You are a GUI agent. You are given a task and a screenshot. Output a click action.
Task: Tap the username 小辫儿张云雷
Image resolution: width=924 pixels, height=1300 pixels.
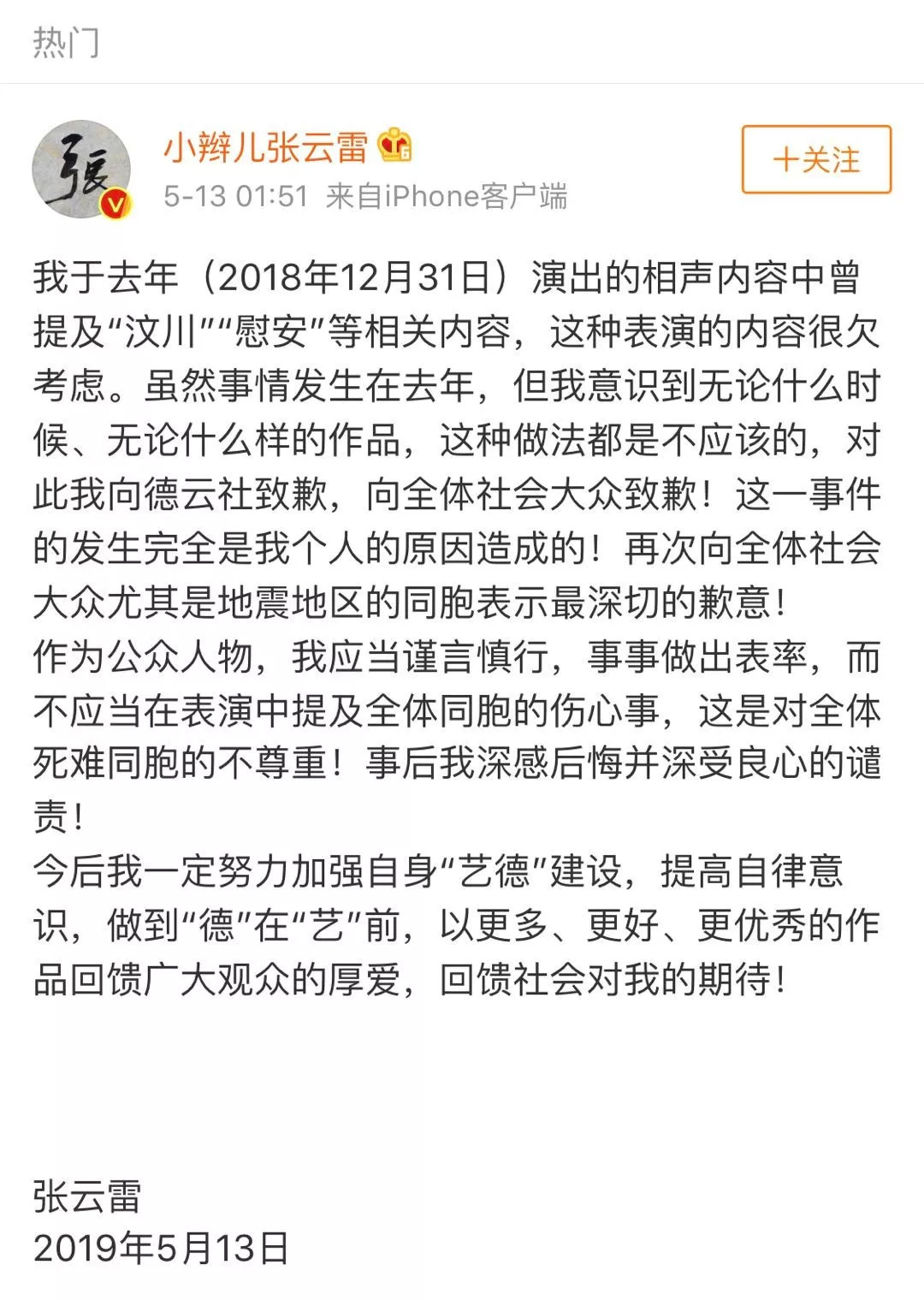tap(265, 147)
